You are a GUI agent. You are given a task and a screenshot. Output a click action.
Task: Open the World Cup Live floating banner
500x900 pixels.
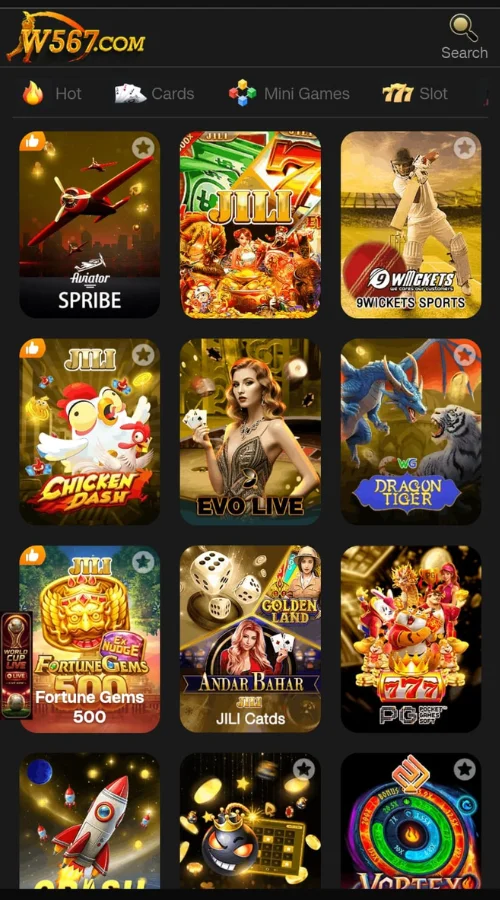tap(16, 666)
